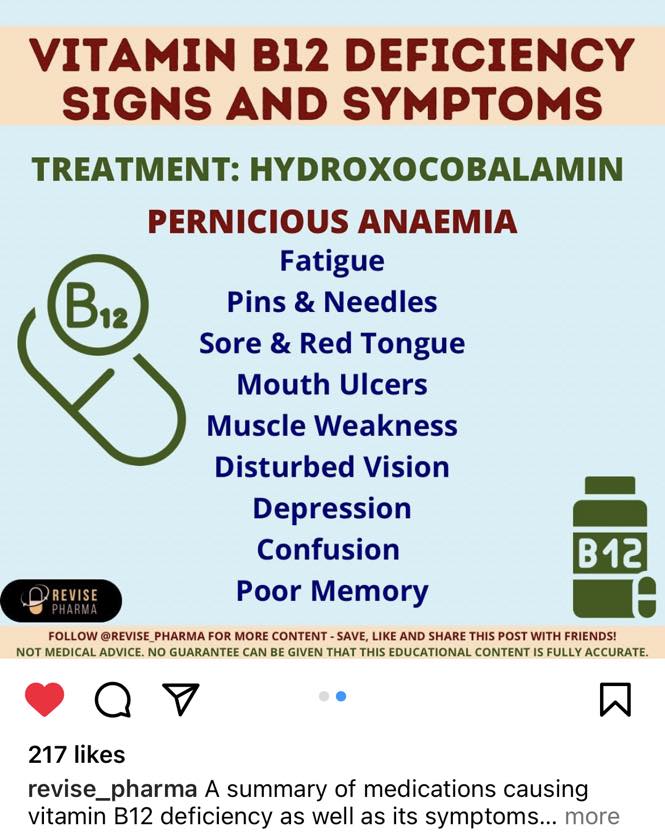The image size is (665, 832).
Task: Save the post with the bookmark icon
Action: pyautogui.click(x=615, y=699)
